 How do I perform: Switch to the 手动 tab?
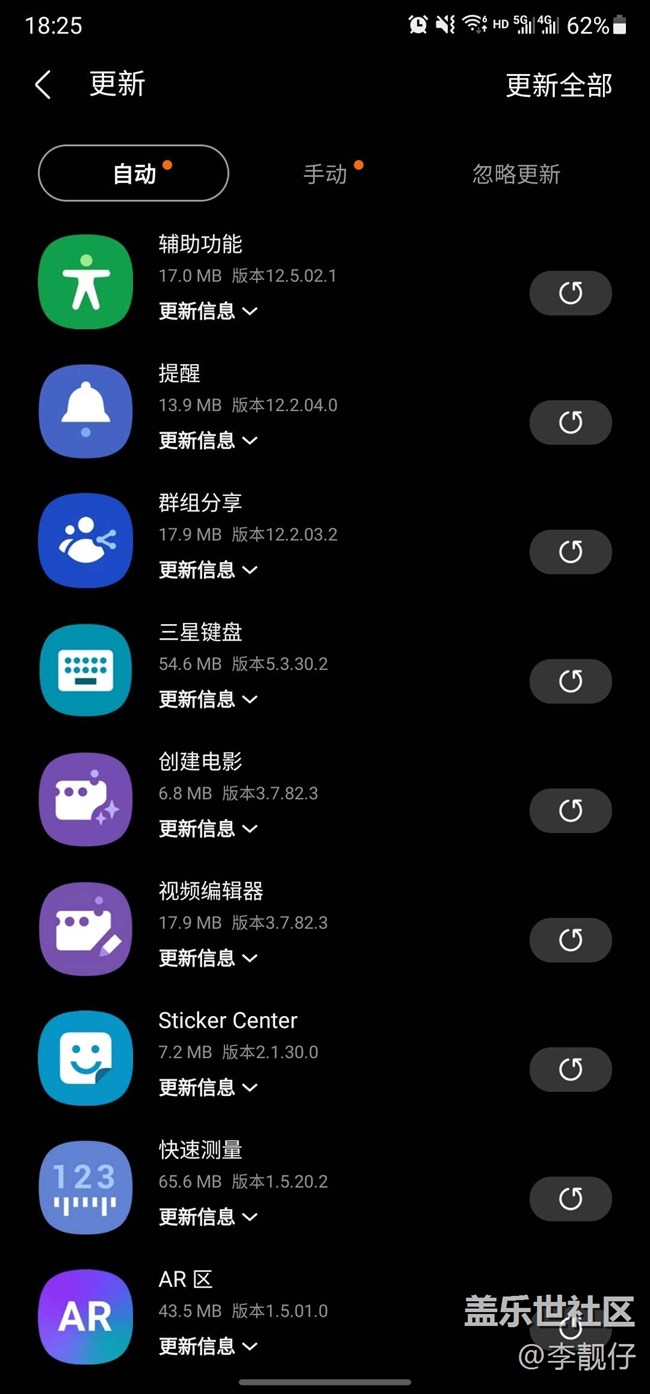[326, 174]
